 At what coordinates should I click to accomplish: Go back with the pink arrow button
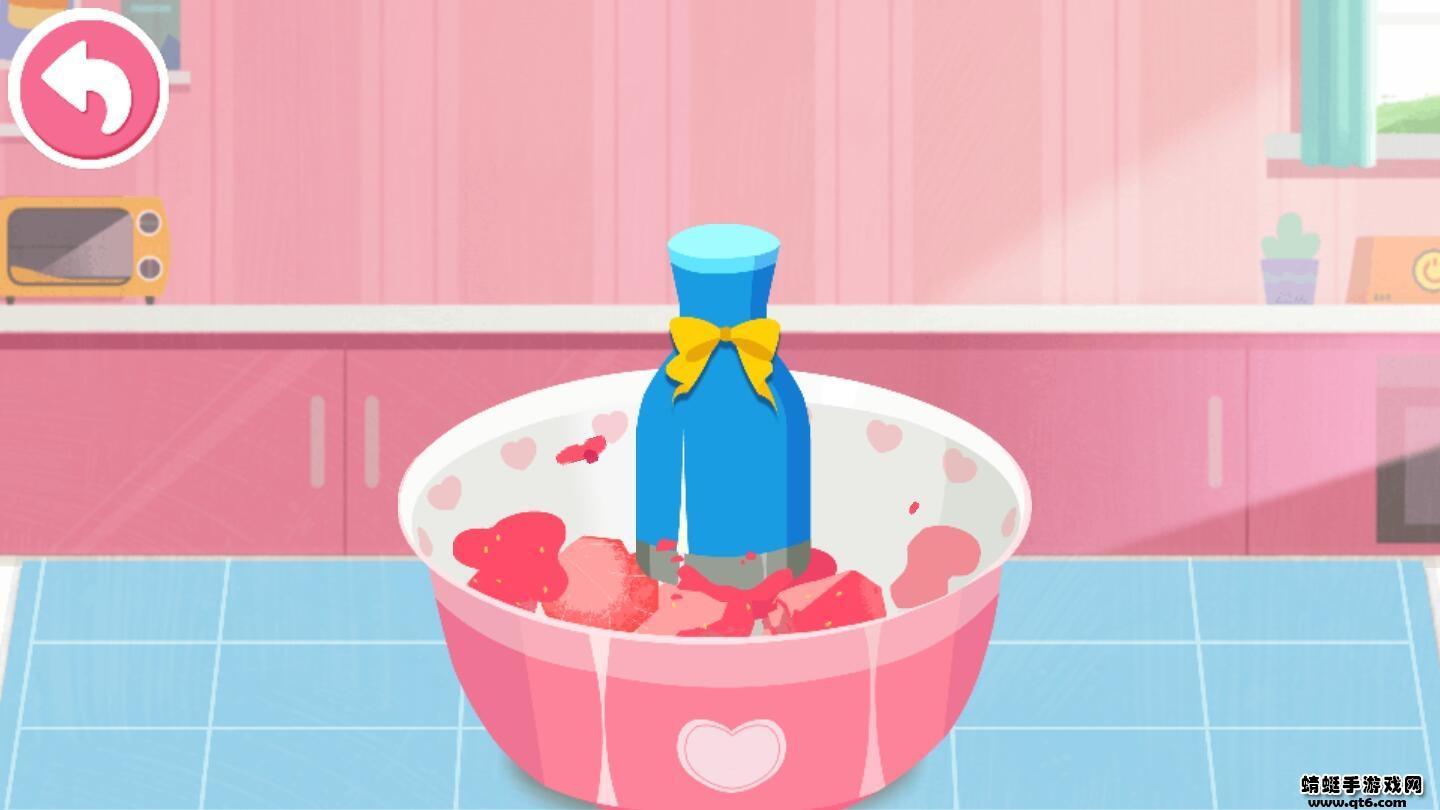point(89,88)
